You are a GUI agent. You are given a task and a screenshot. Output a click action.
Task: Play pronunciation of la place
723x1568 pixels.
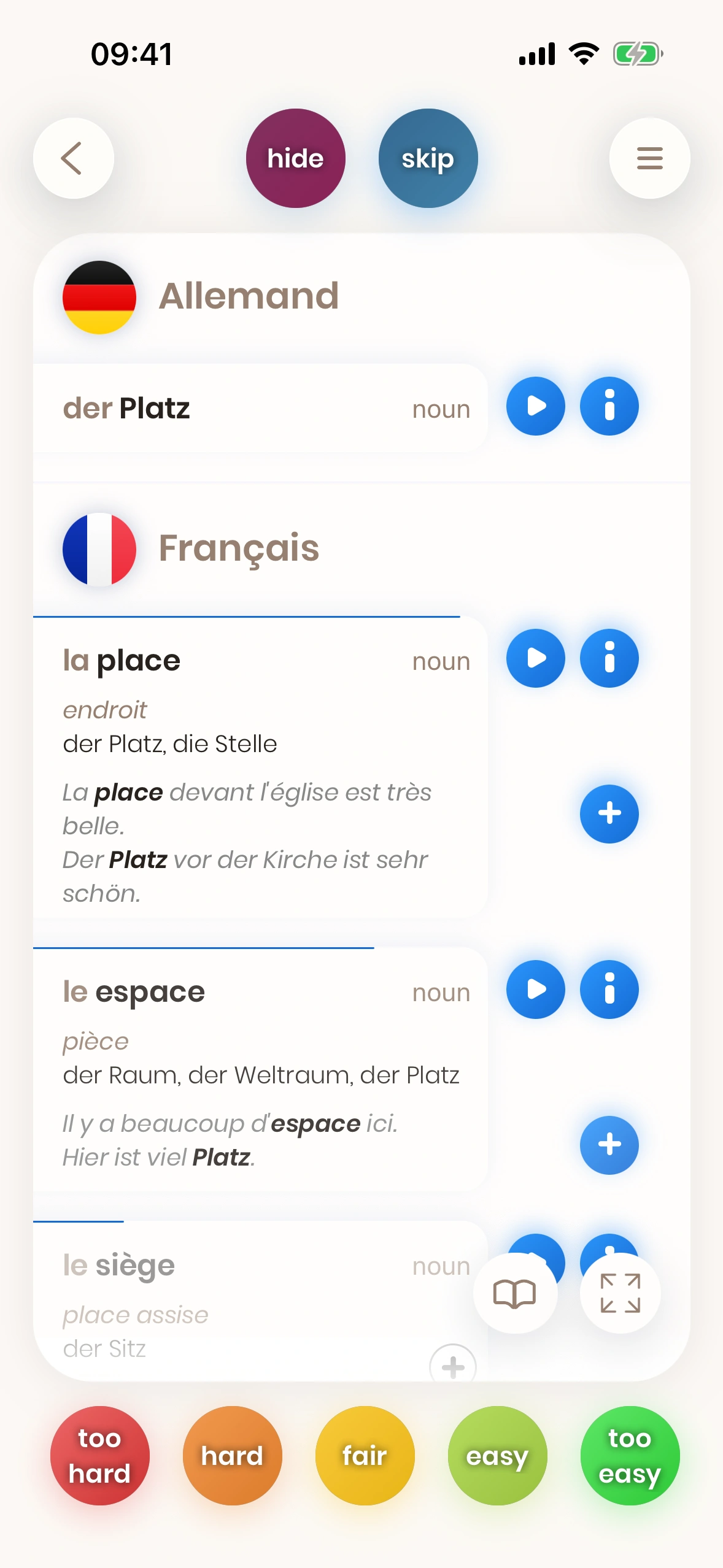click(535, 658)
